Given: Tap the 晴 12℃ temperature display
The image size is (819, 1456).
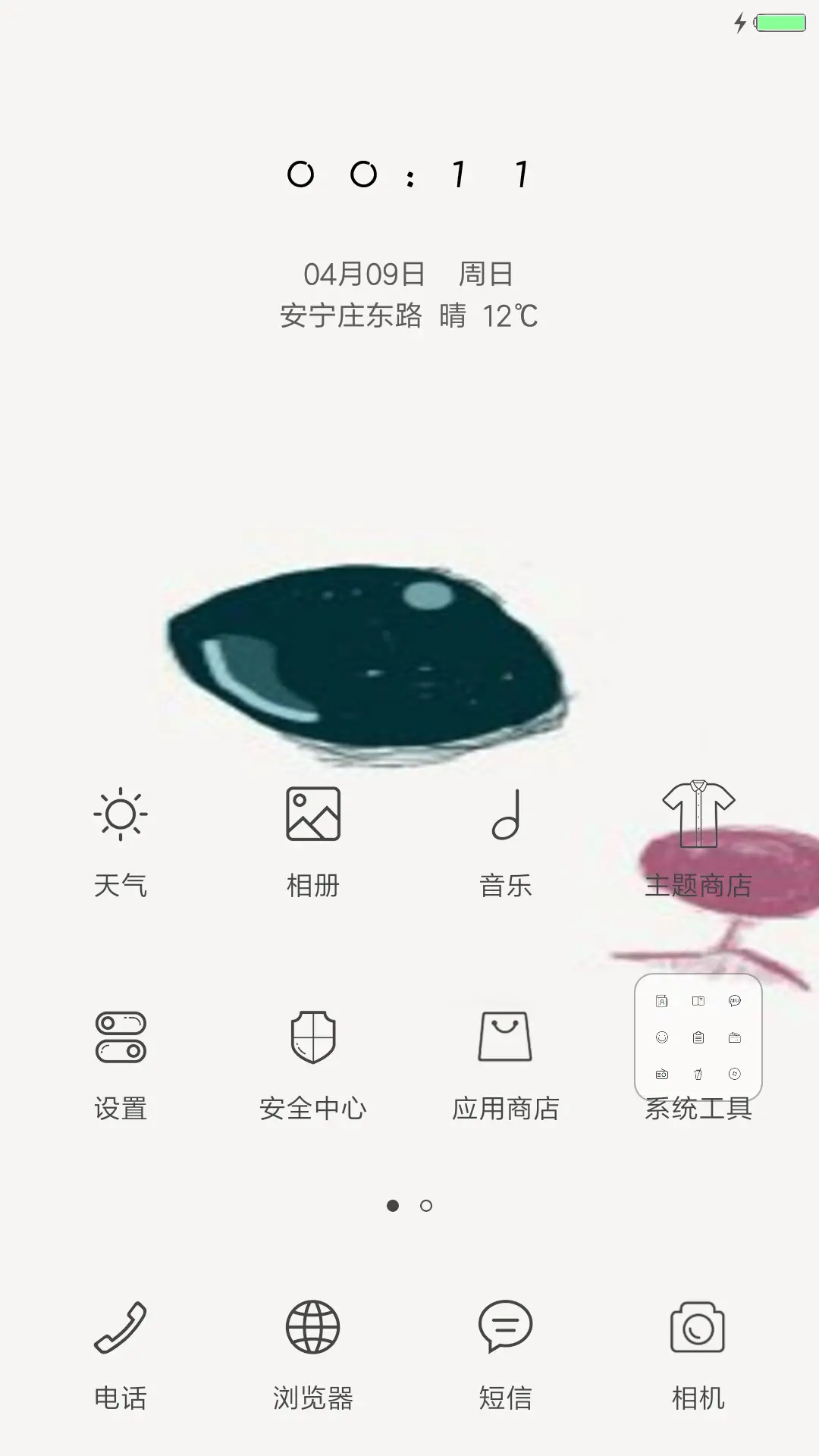Looking at the screenshot, I should 489,318.
